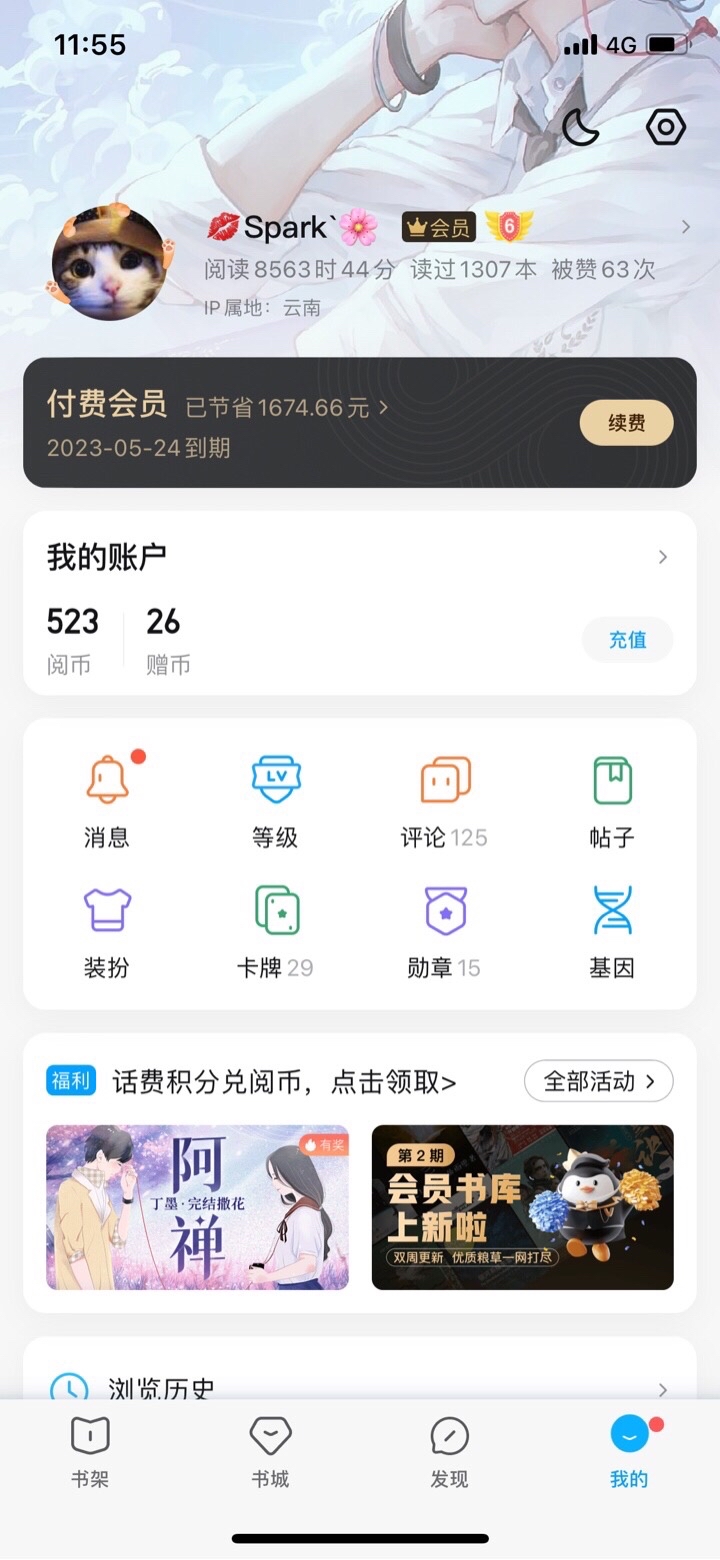This screenshot has width=720, height=1560.
Task: View my 帖子 posts
Action: click(612, 801)
